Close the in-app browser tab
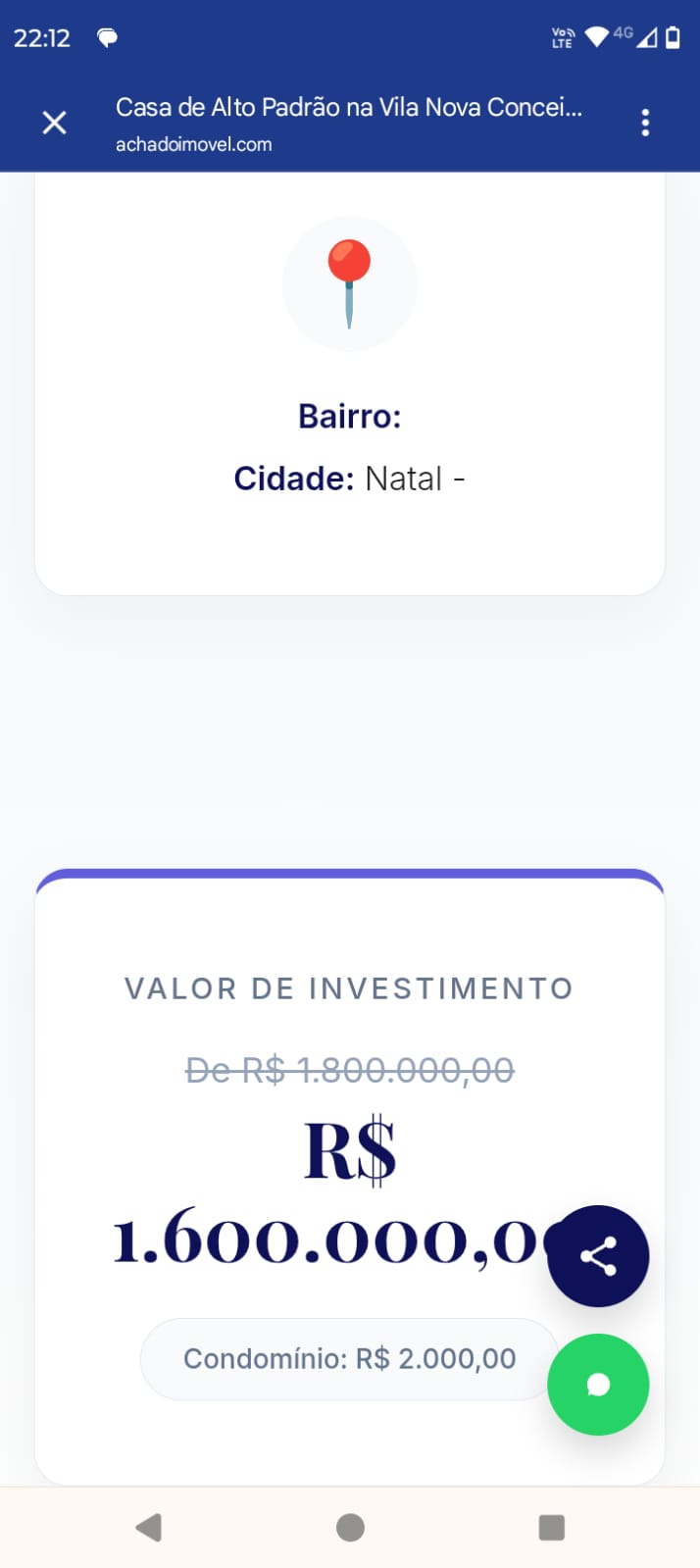 55,123
